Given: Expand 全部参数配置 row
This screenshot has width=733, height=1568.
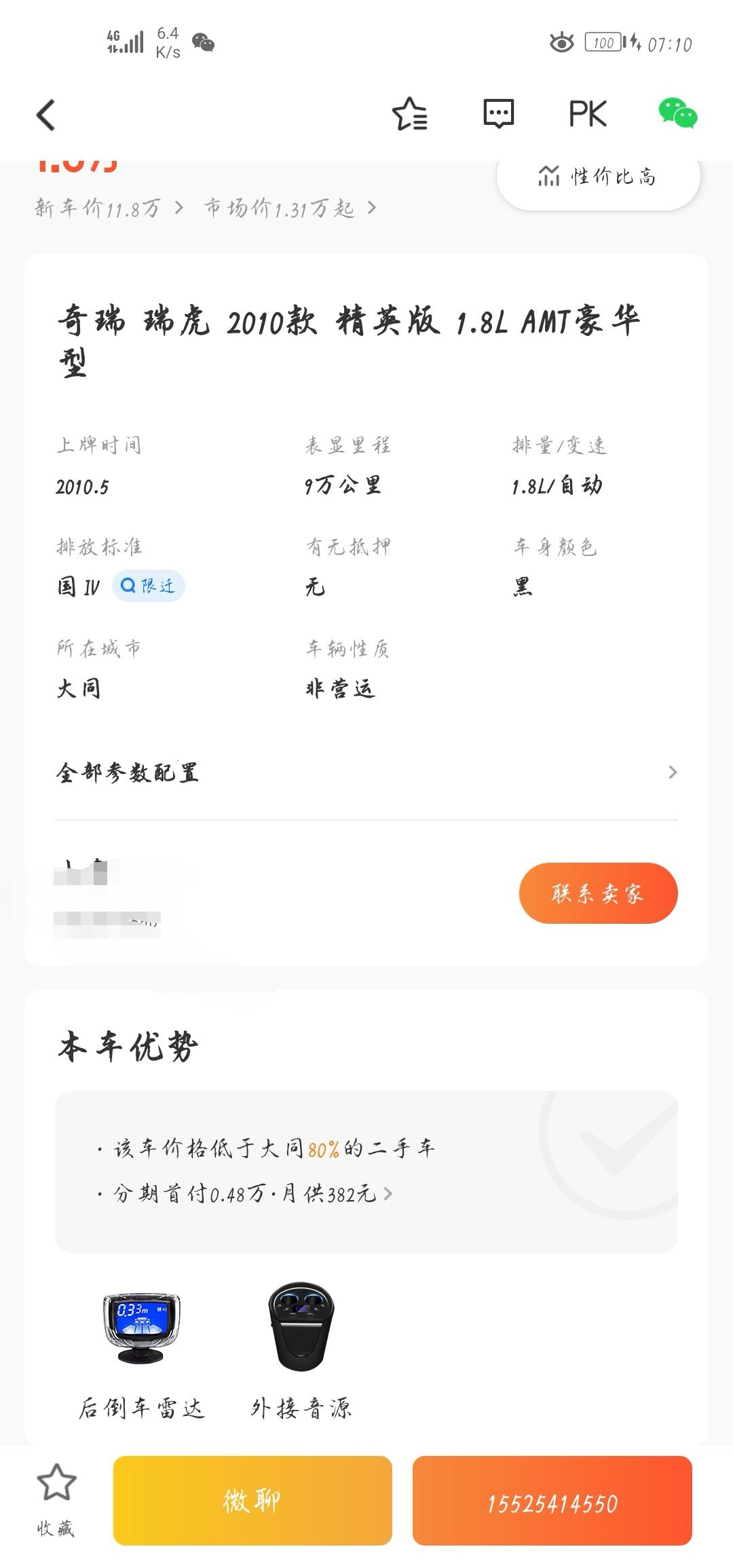Looking at the screenshot, I should click(366, 772).
